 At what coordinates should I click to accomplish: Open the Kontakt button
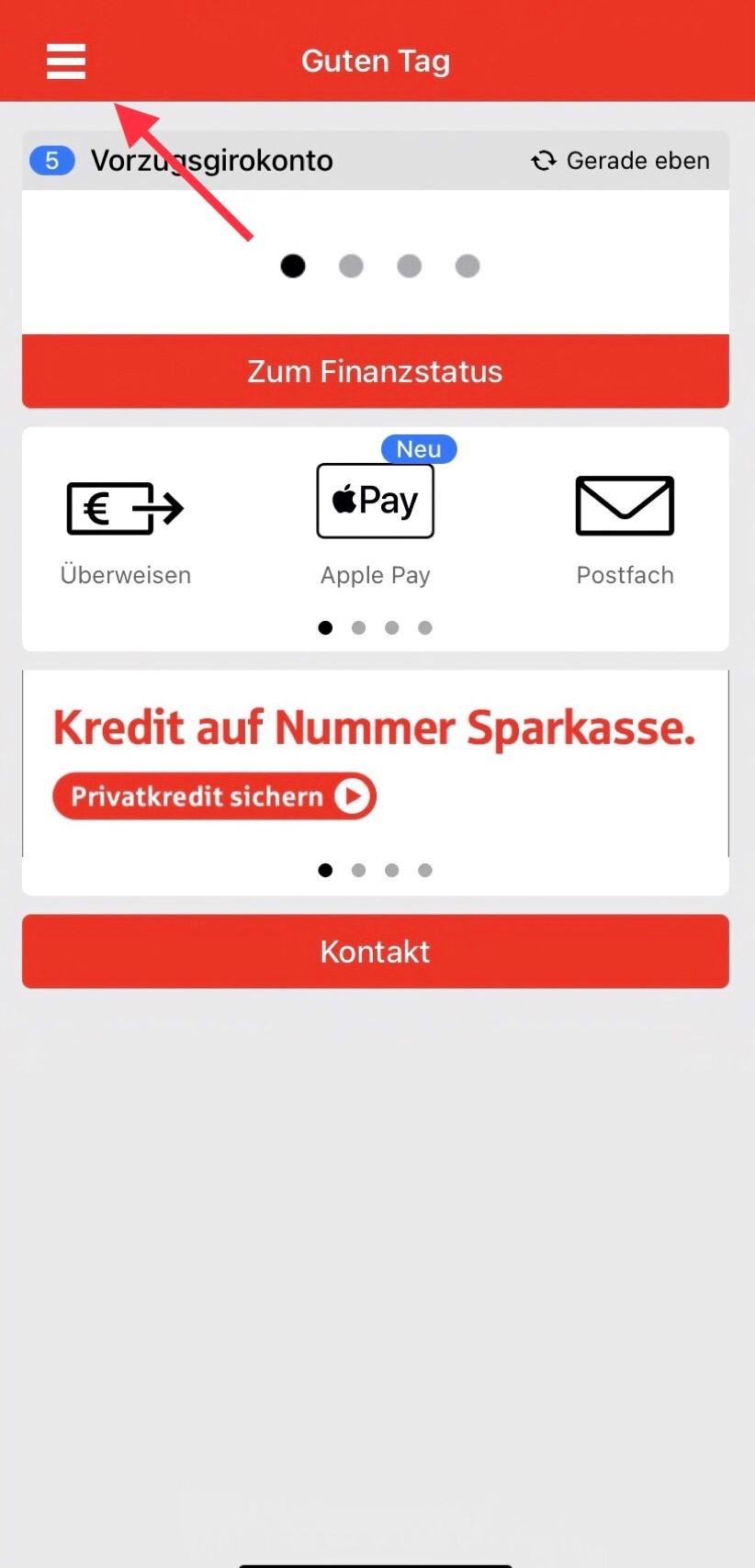point(375,952)
